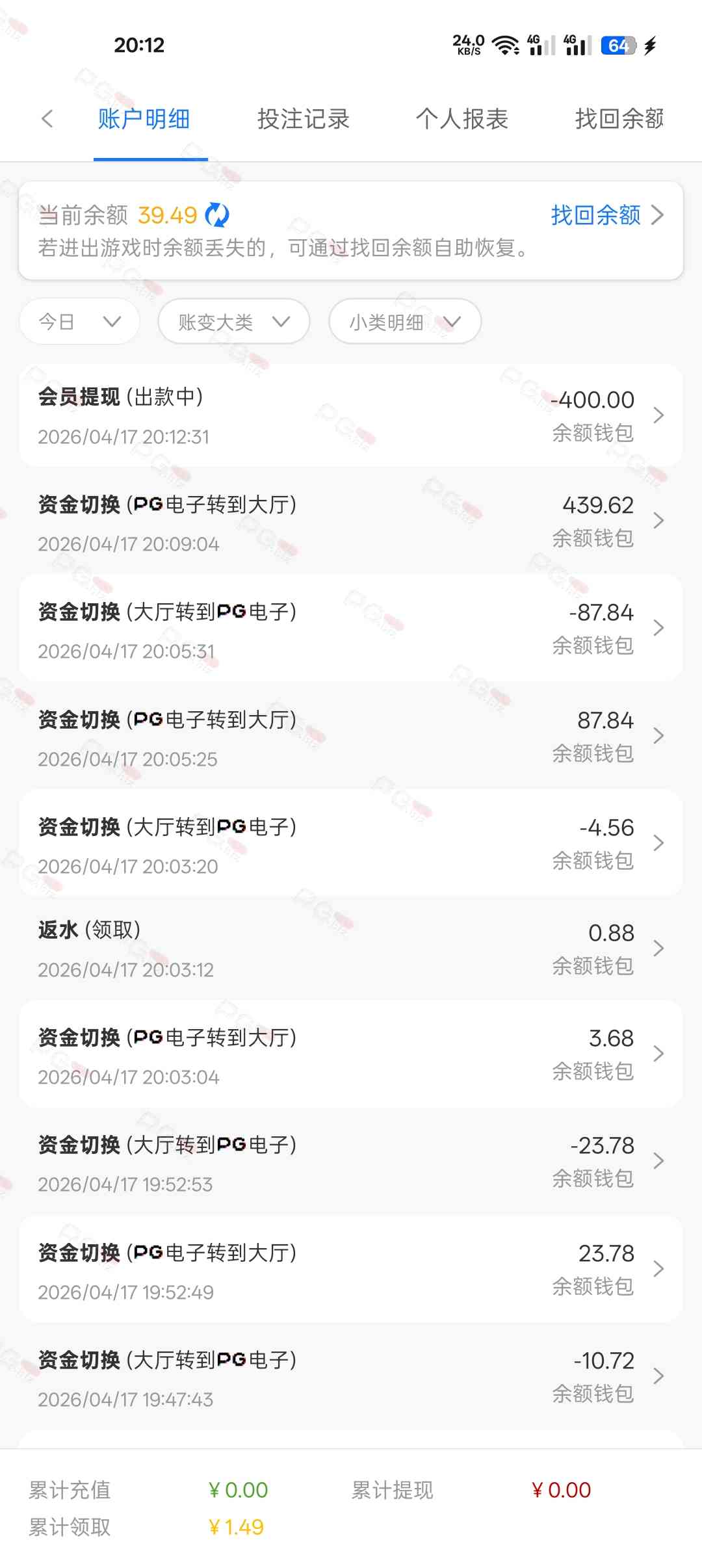Open the 账变大类 filter dropdown
702x1568 pixels.
233,322
